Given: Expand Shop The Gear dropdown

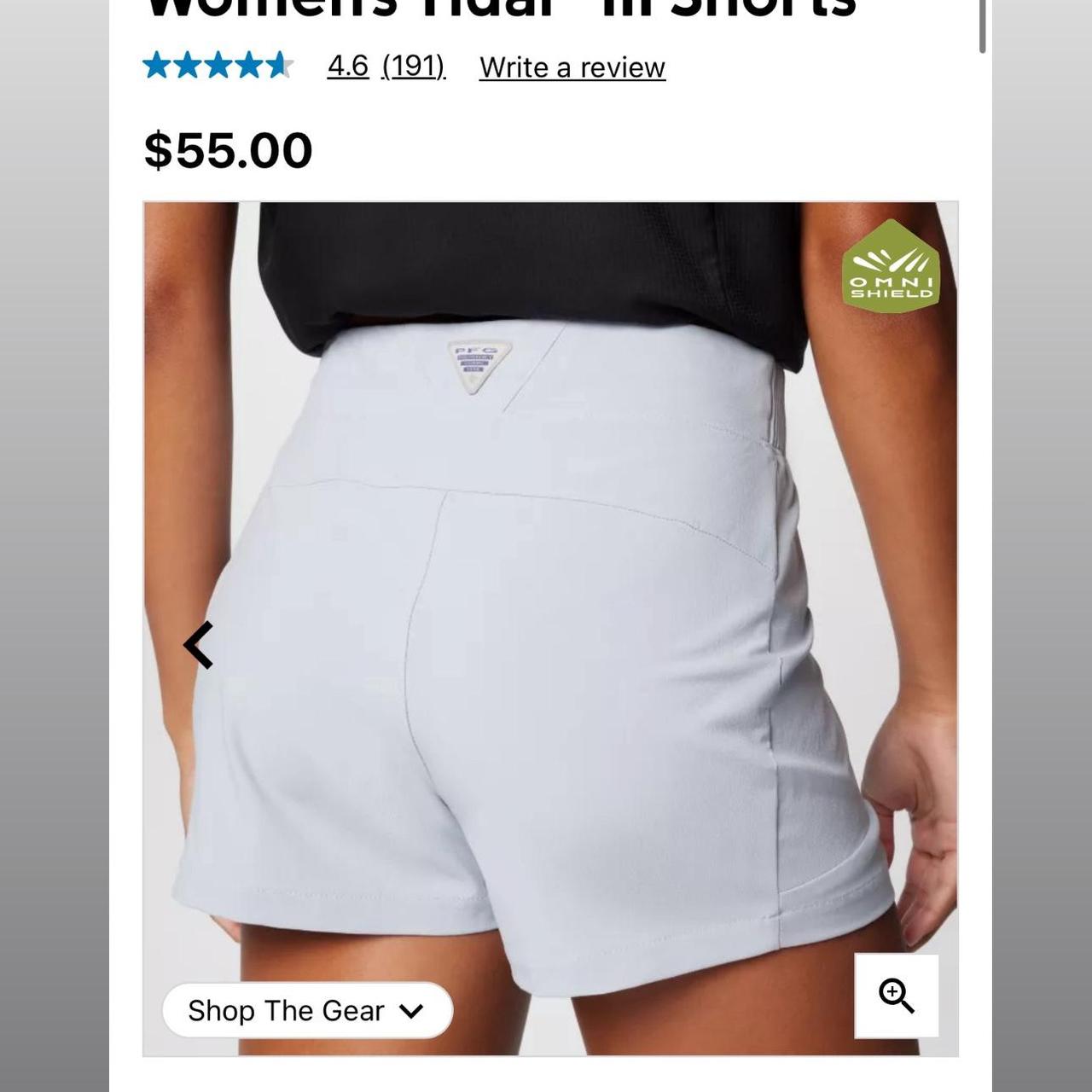Looking at the screenshot, I should tap(307, 1010).
